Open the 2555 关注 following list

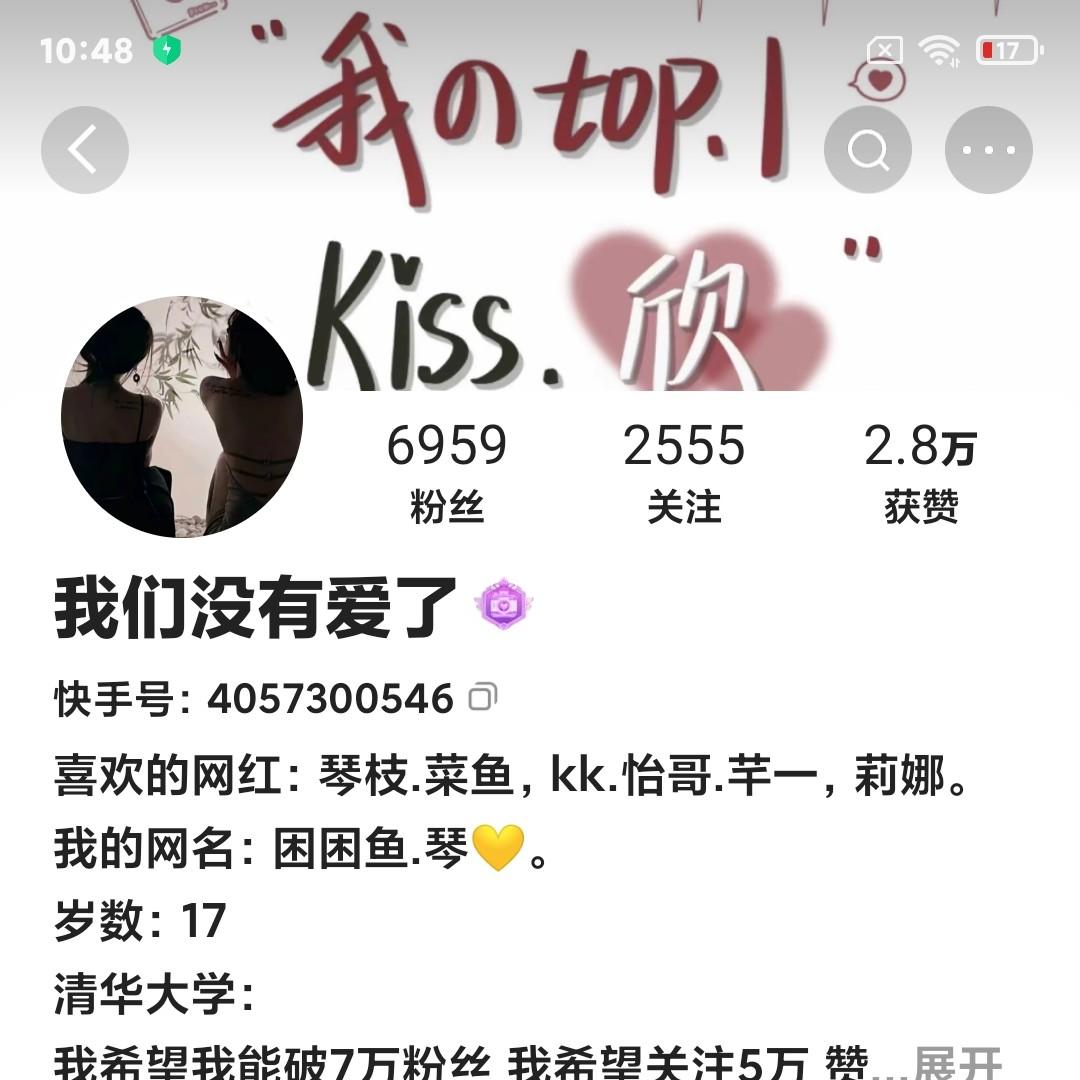click(x=684, y=472)
